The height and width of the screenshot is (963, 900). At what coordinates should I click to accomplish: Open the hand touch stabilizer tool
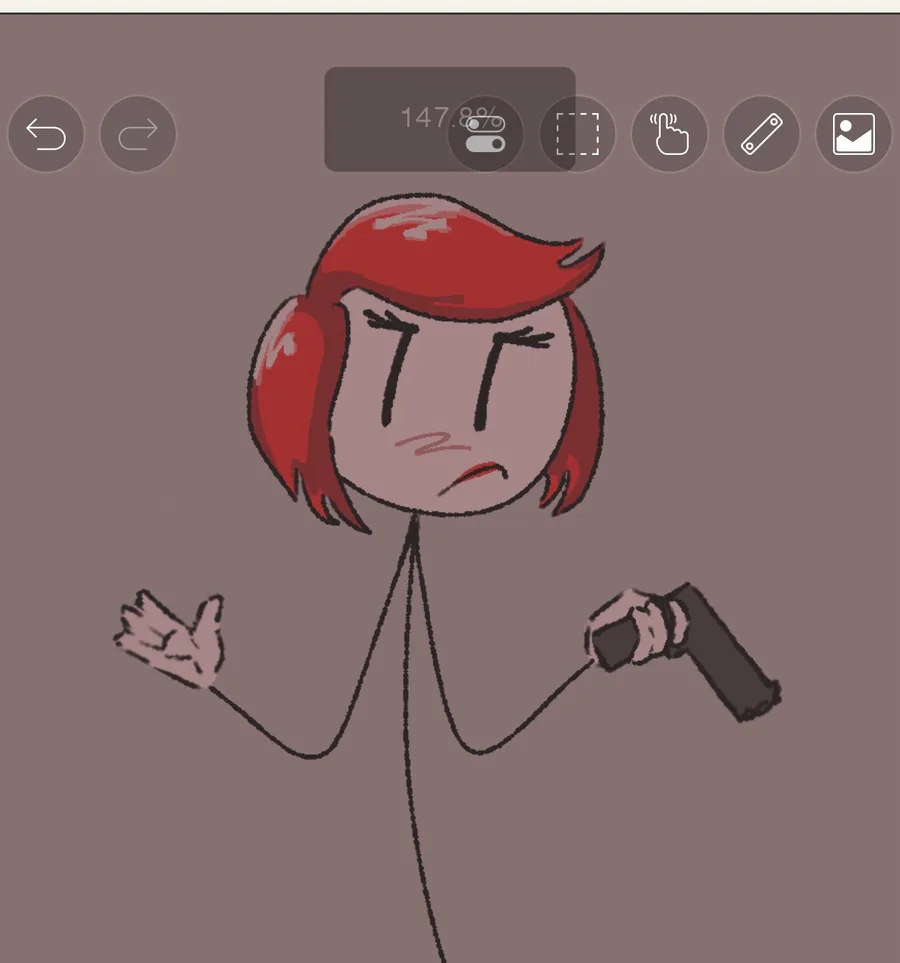(x=669, y=134)
